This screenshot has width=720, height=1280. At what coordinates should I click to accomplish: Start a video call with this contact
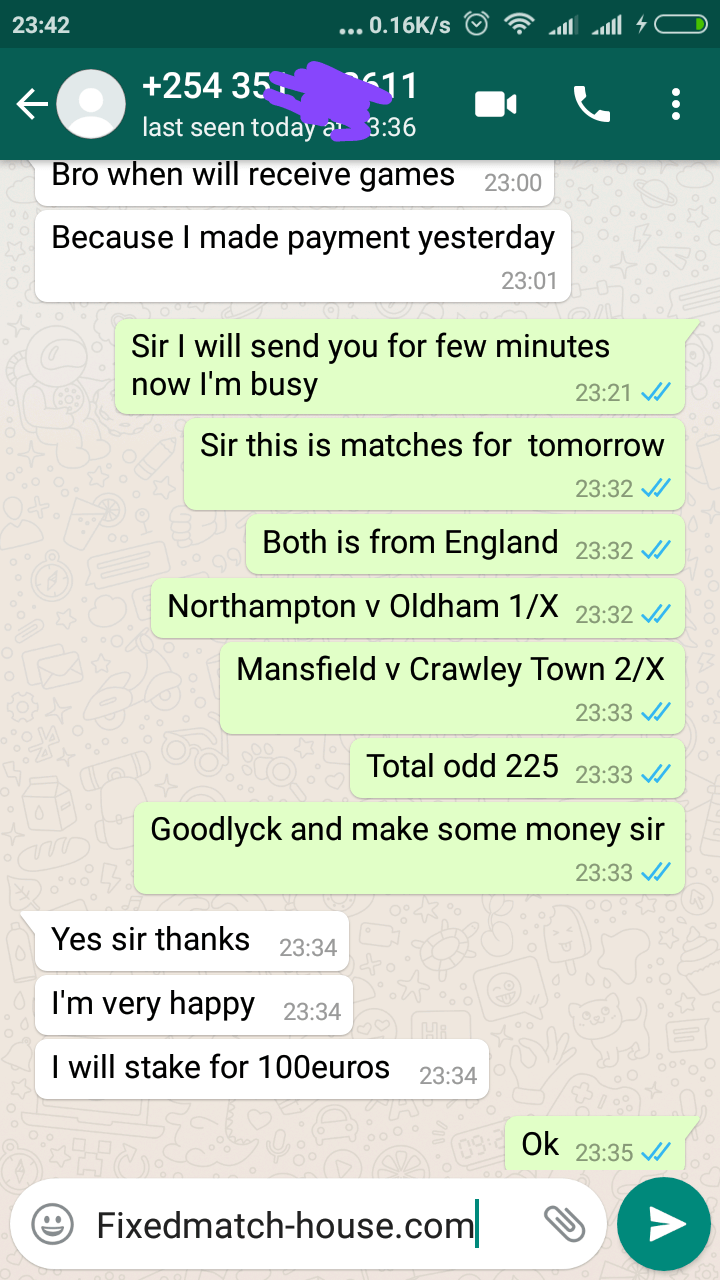(x=496, y=104)
